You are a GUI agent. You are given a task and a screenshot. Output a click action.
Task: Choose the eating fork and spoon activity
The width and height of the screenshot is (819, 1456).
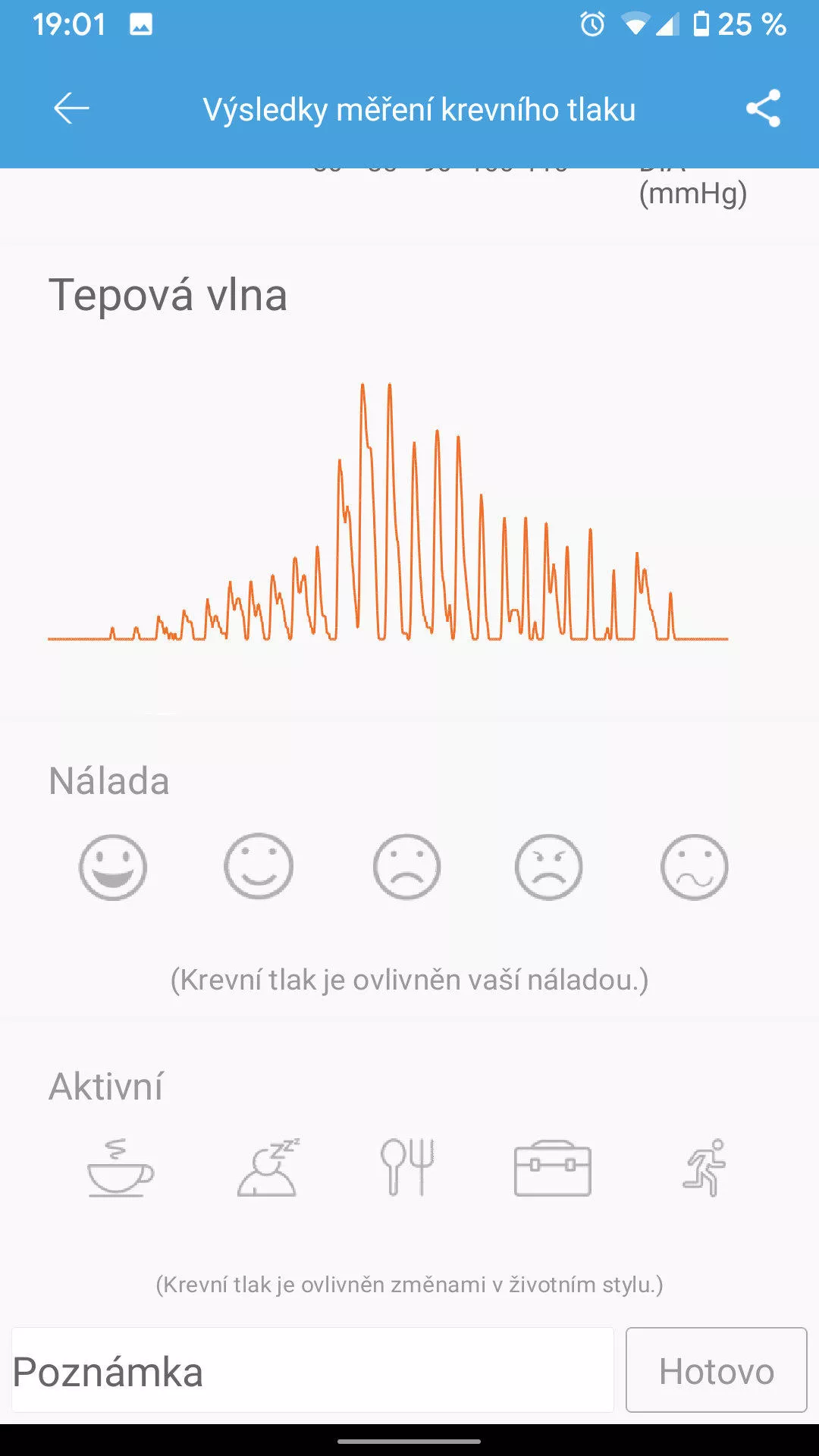(408, 1168)
